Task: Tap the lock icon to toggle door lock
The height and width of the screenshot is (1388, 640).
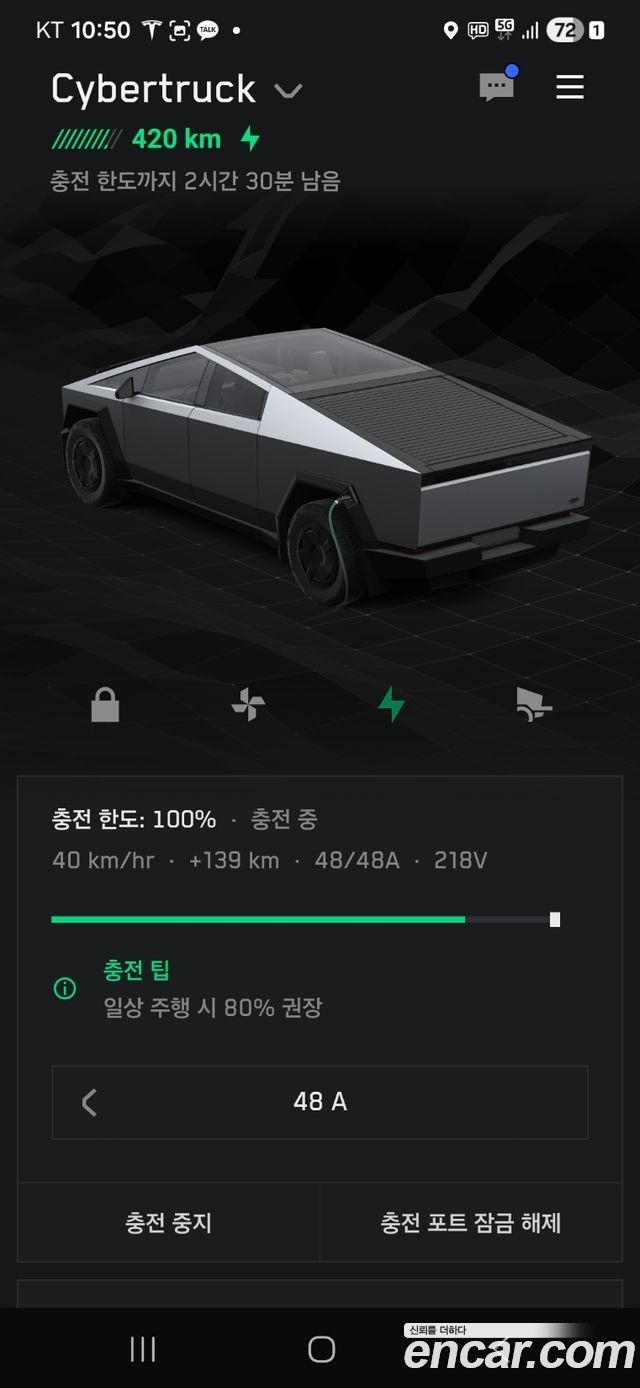Action: (105, 706)
